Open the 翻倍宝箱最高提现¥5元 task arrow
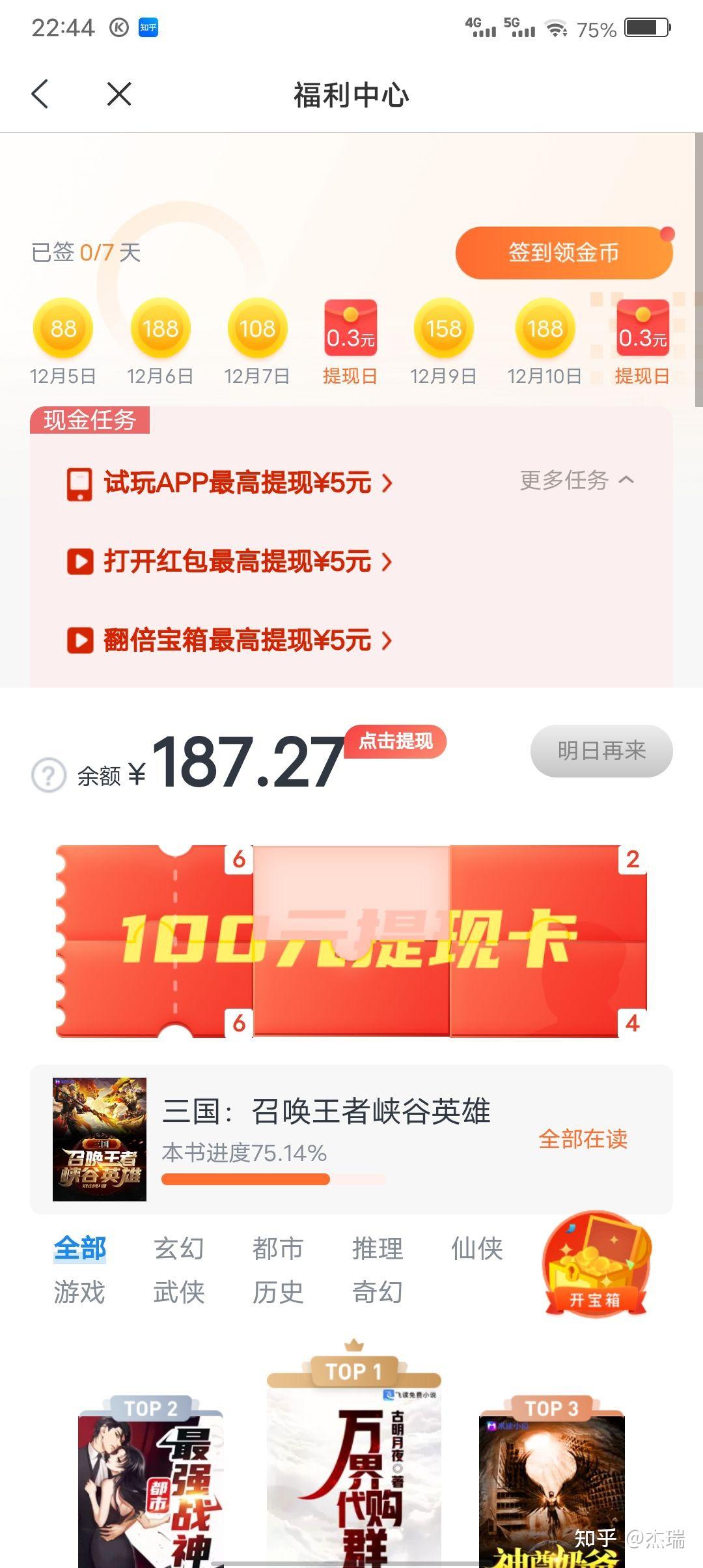 (x=389, y=641)
